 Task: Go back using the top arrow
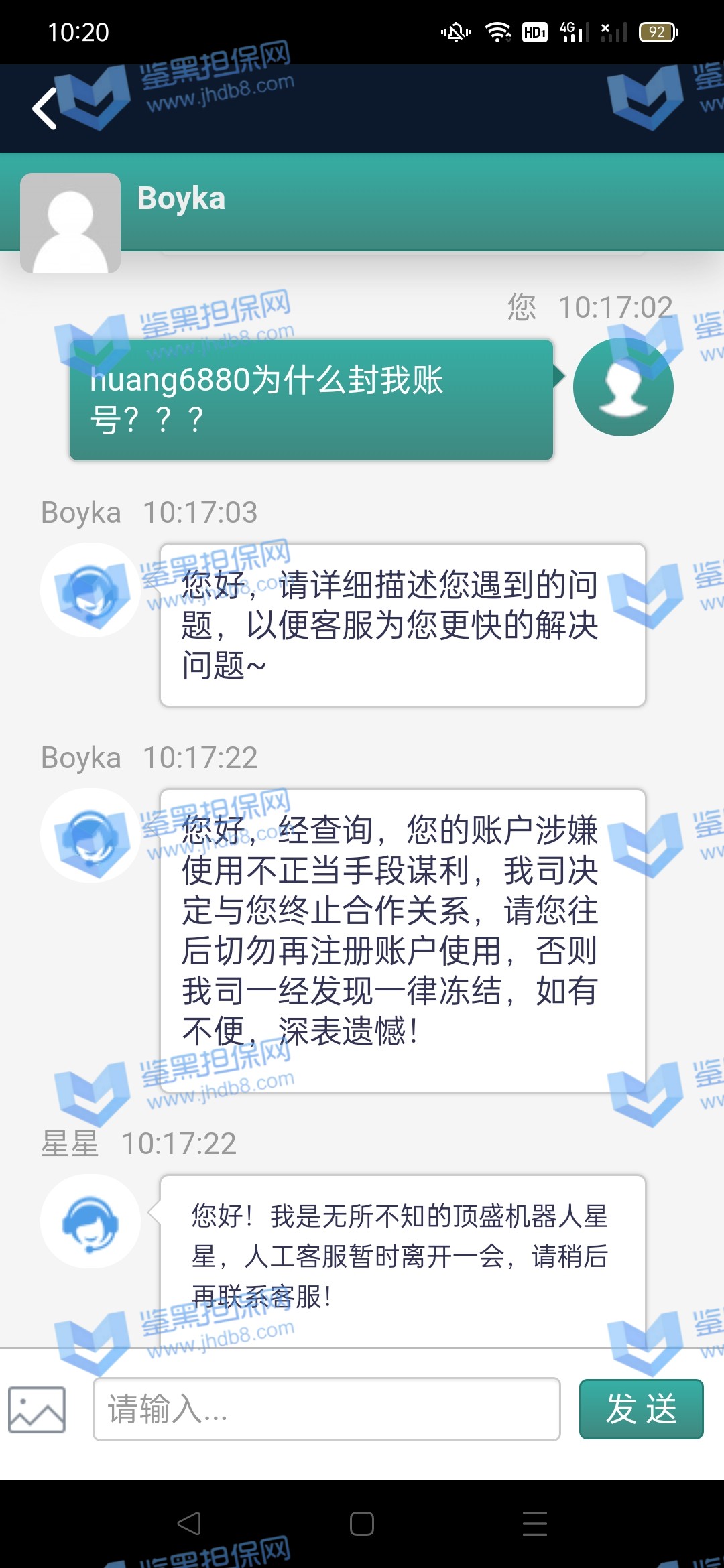(46, 109)
